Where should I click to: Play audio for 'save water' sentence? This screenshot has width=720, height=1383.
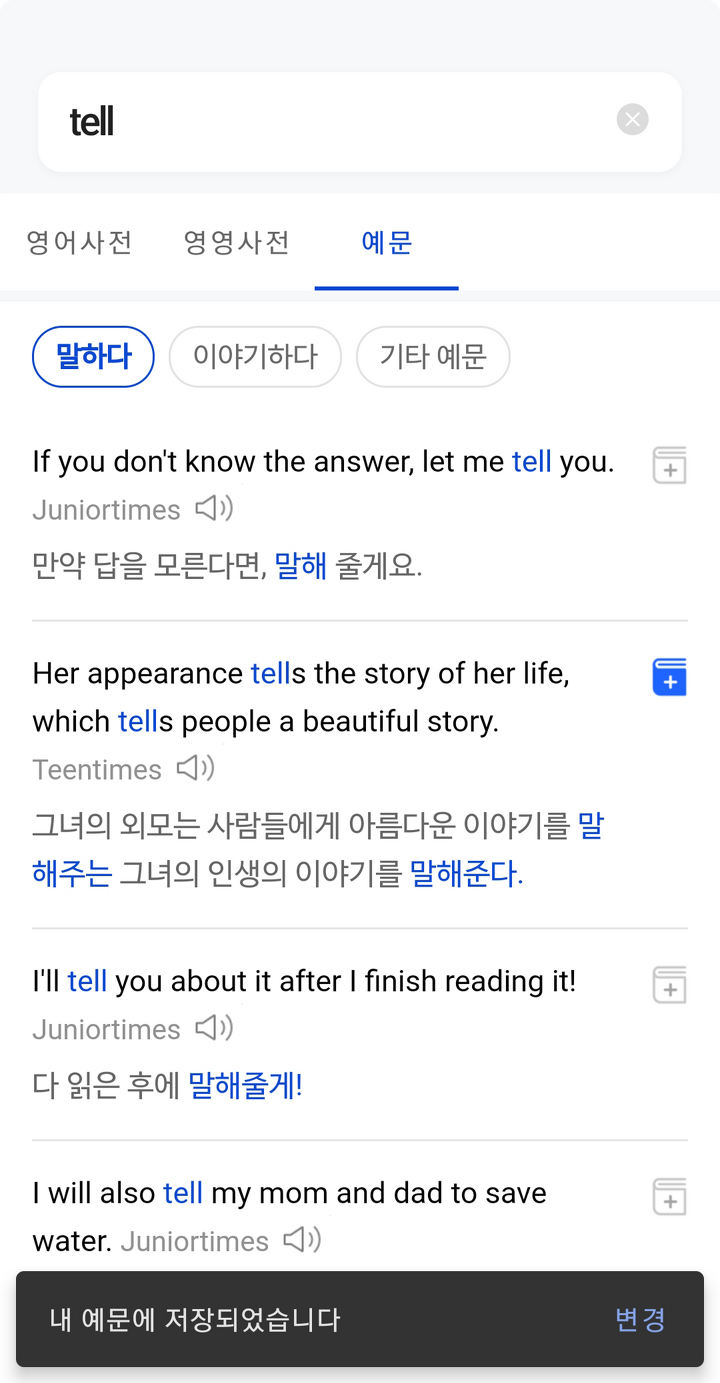pos(302,1241)
